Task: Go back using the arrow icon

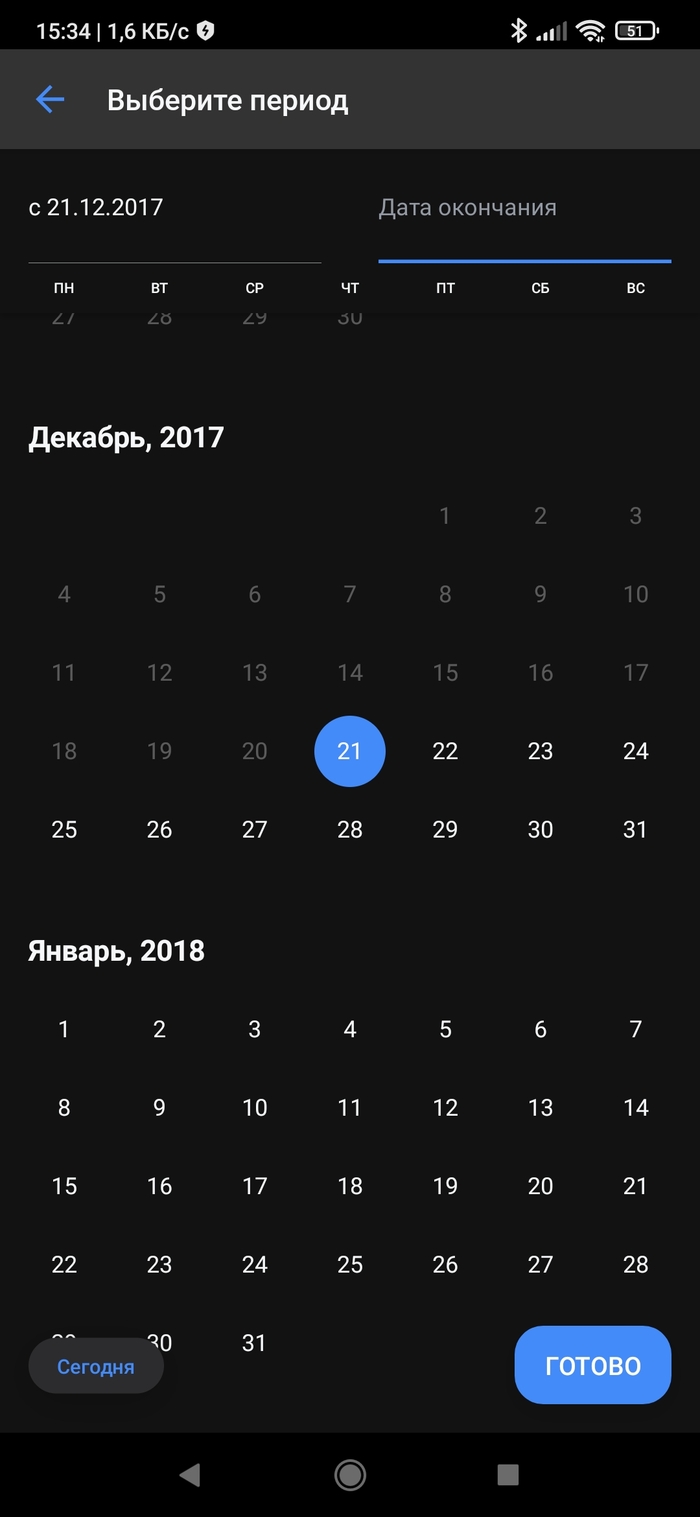Action: [x=50, y=99]
